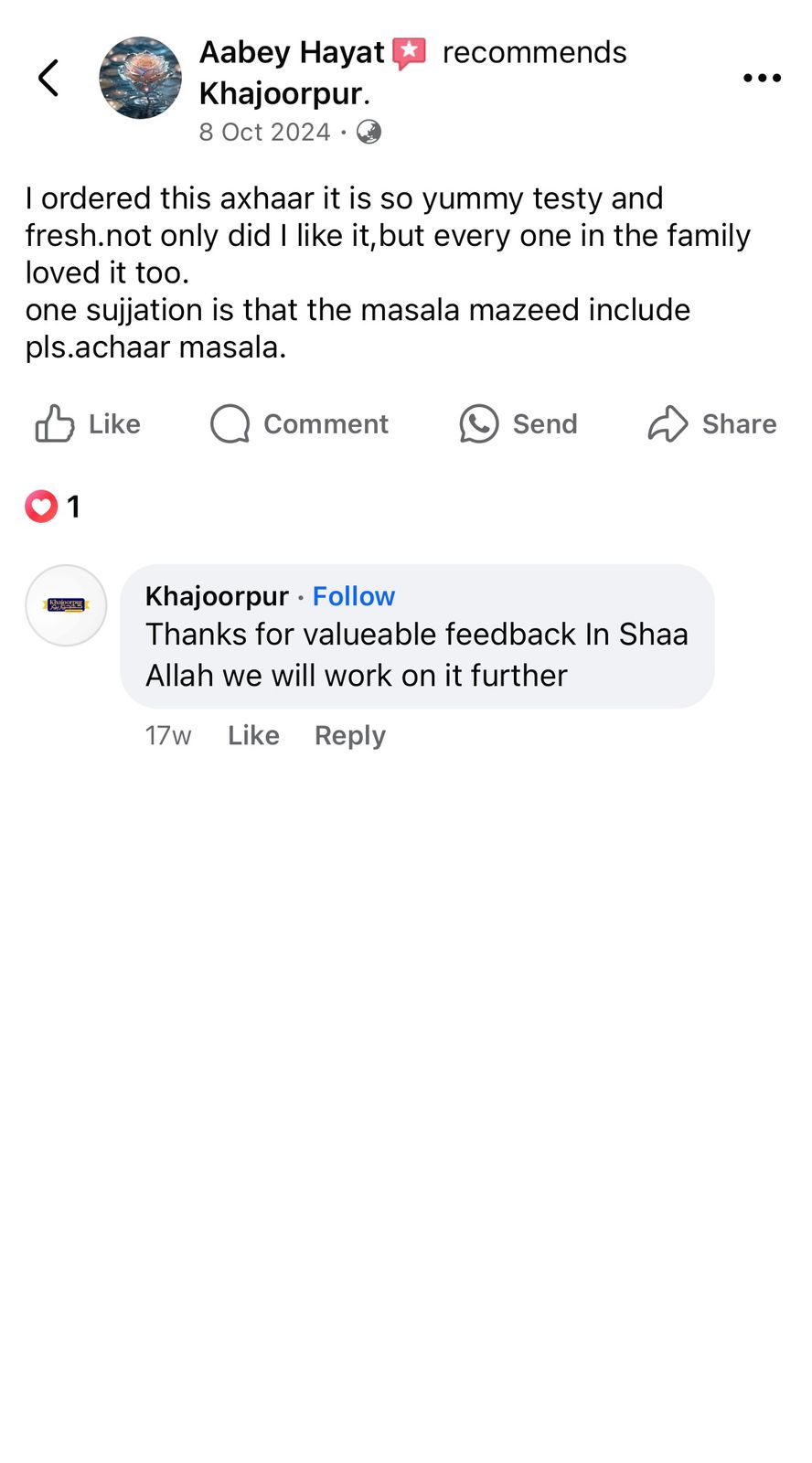The width and height of the screenshot is (812, 1463).
Task: Open Aabey Hayat's profile picture
Action: pyautogui.click(x=141, y=78)
